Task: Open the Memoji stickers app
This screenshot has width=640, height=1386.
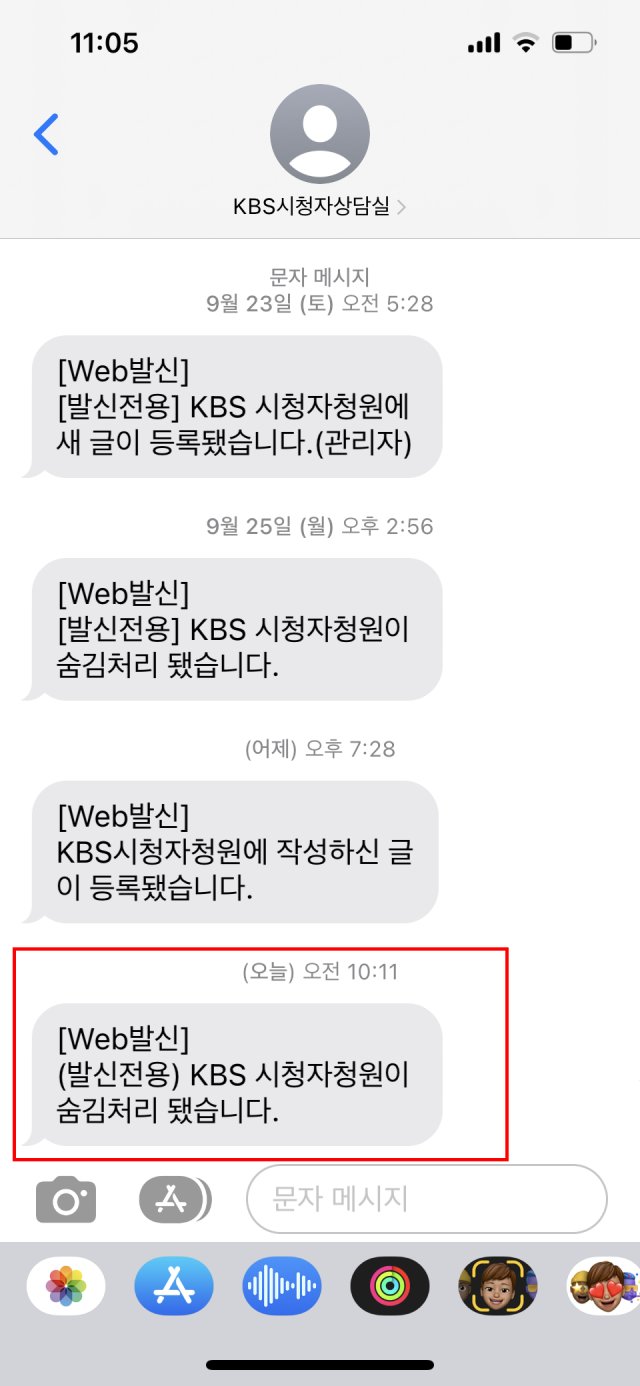Action: (x=603, y=1285)
